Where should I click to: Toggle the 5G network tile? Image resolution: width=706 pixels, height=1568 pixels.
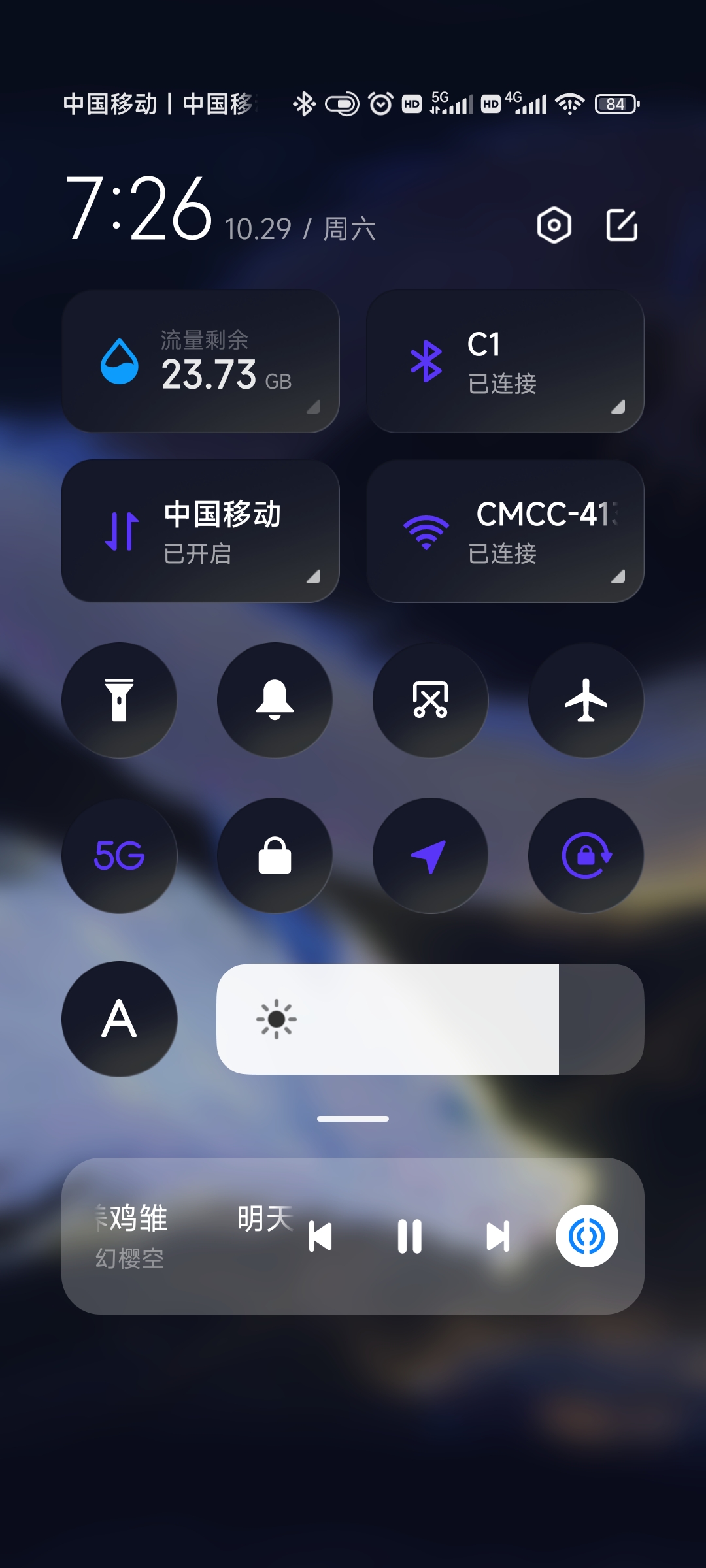120,855
